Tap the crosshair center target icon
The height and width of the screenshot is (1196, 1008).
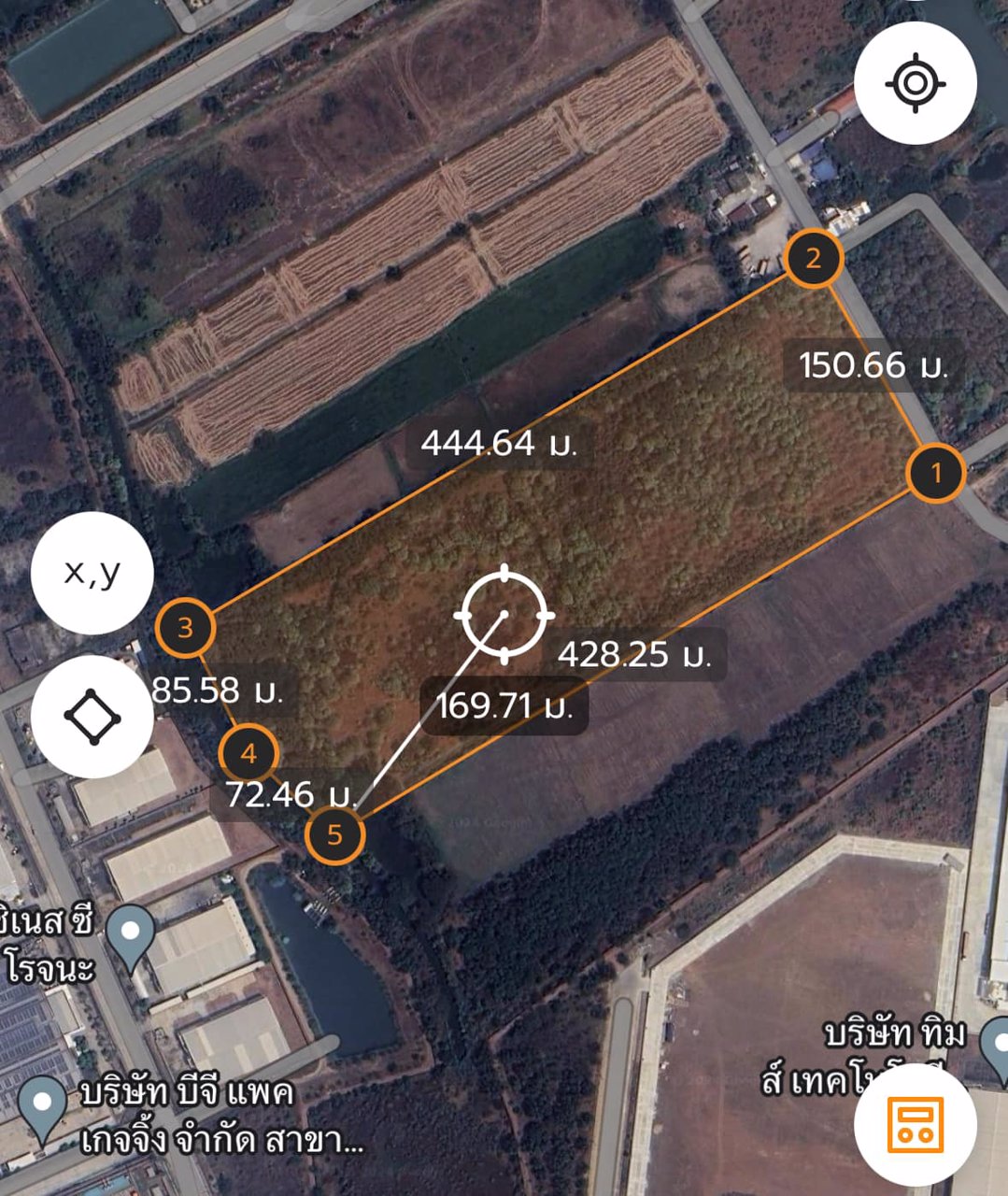coord(506,616)
